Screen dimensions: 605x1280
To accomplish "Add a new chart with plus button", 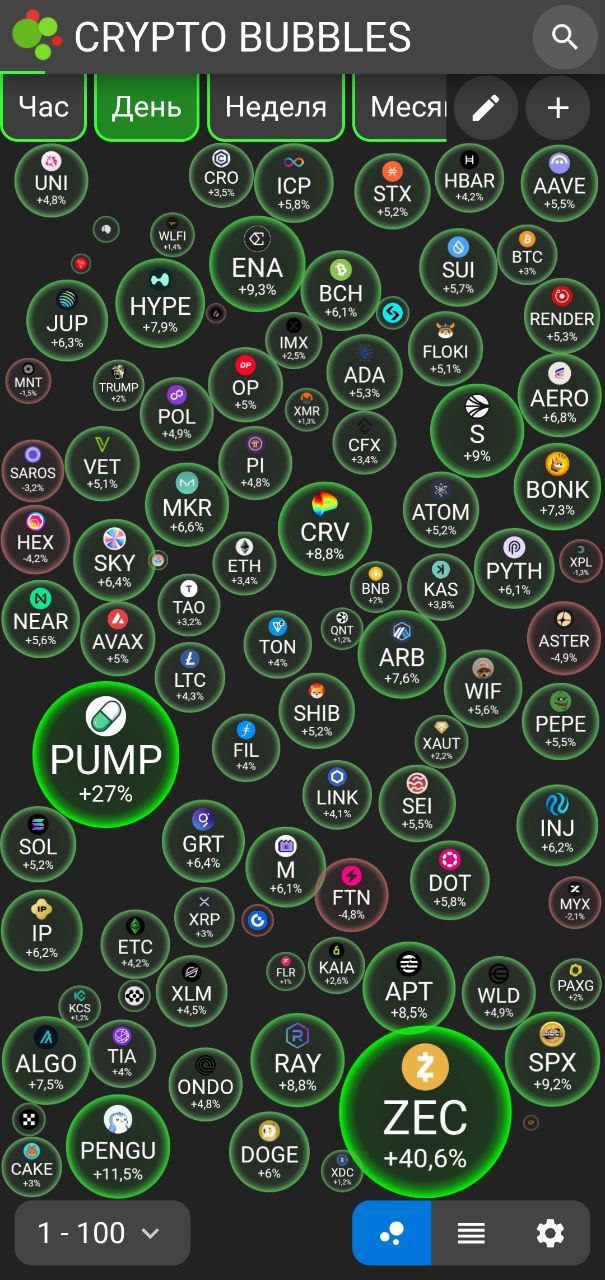I will 558,108.
